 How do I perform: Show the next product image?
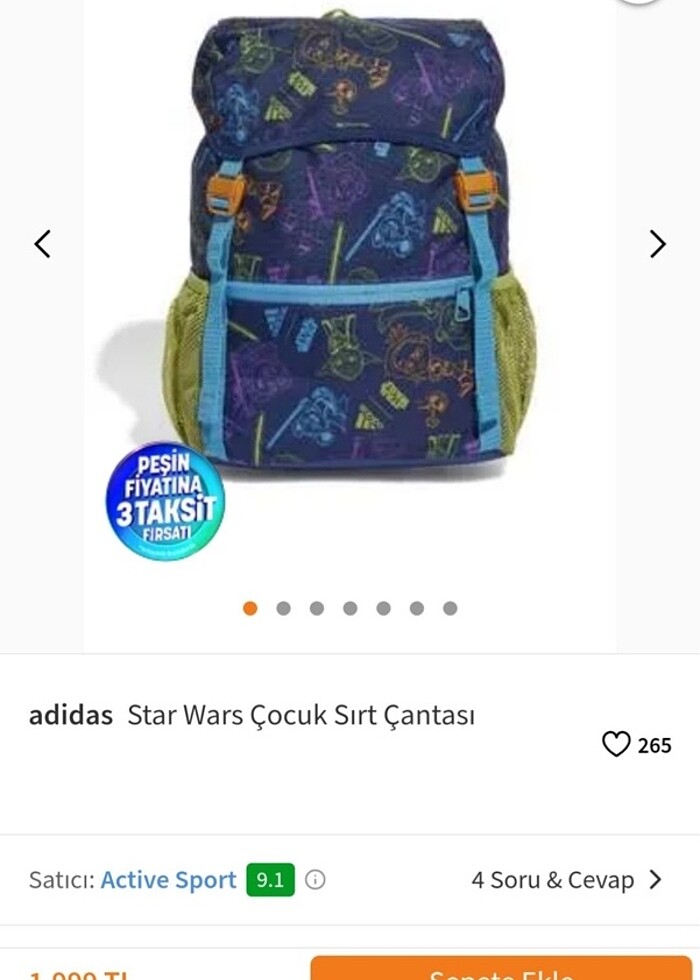point(657,244)
